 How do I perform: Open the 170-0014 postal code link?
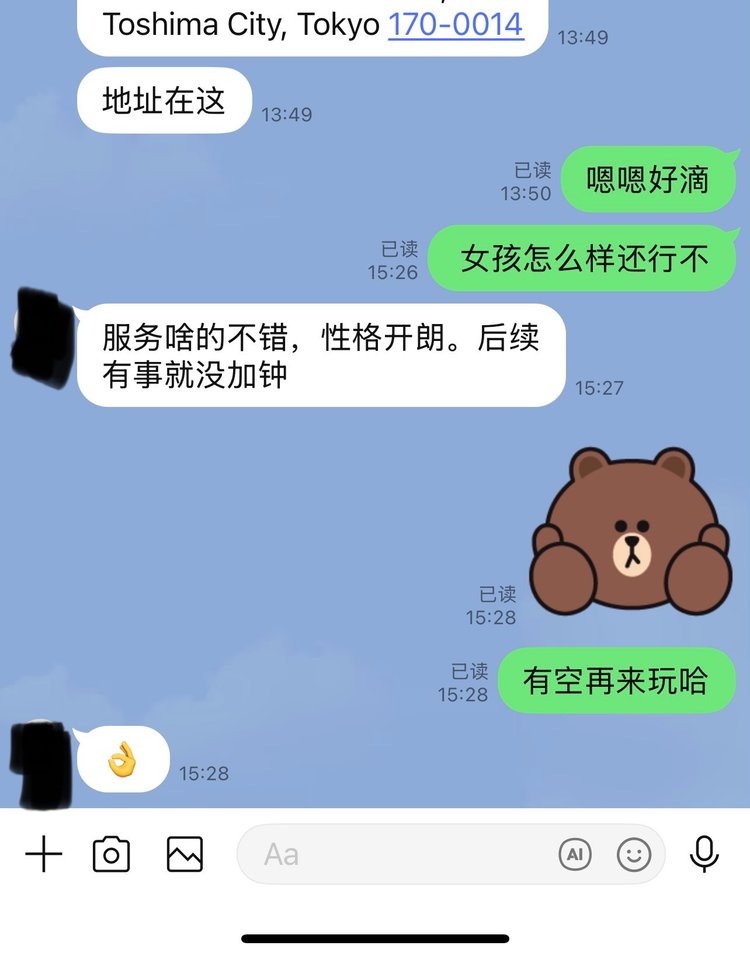(x=455, y=24)
